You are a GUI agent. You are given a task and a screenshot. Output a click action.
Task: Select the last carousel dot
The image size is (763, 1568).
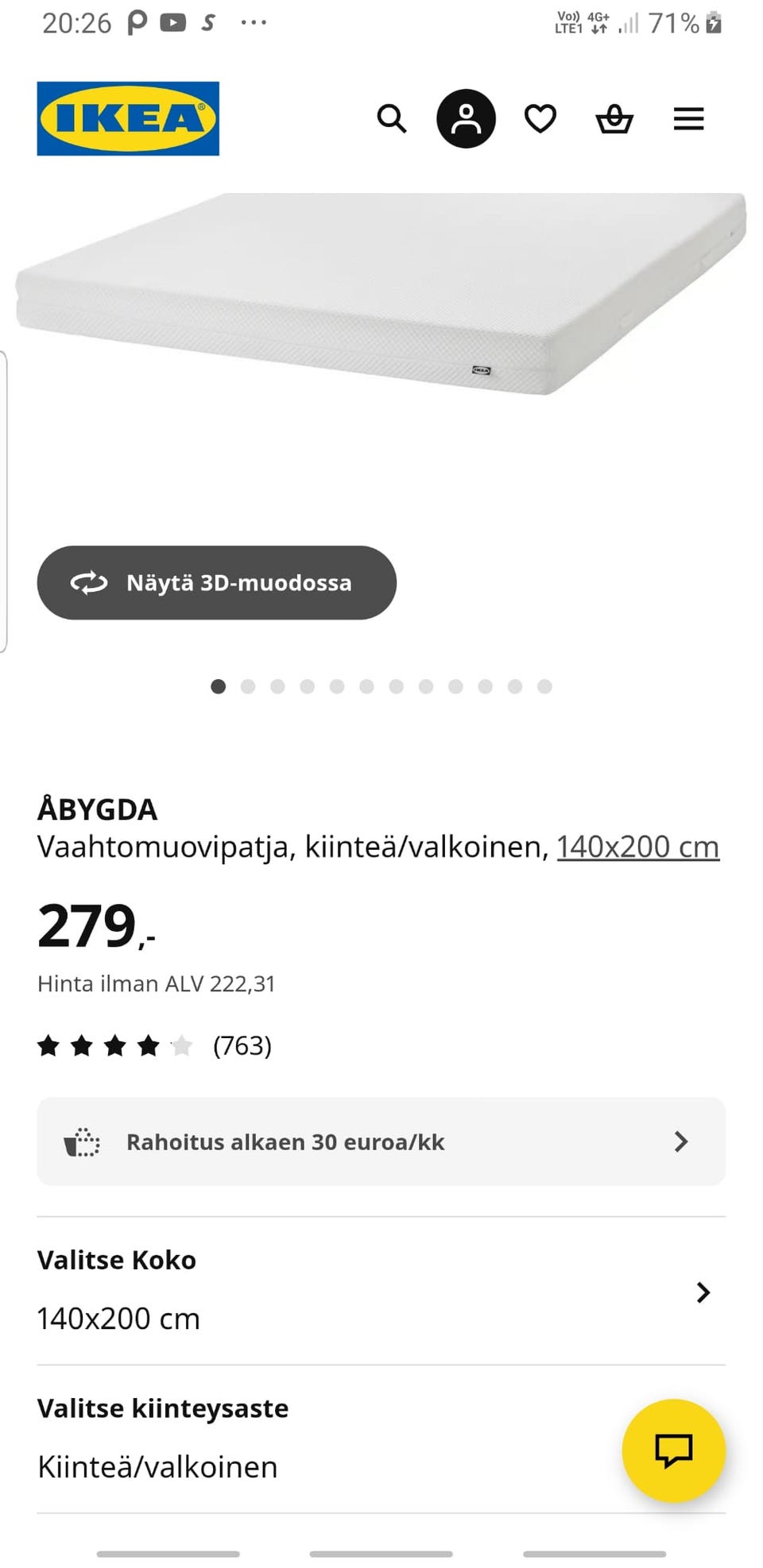(x=544, y=686)
